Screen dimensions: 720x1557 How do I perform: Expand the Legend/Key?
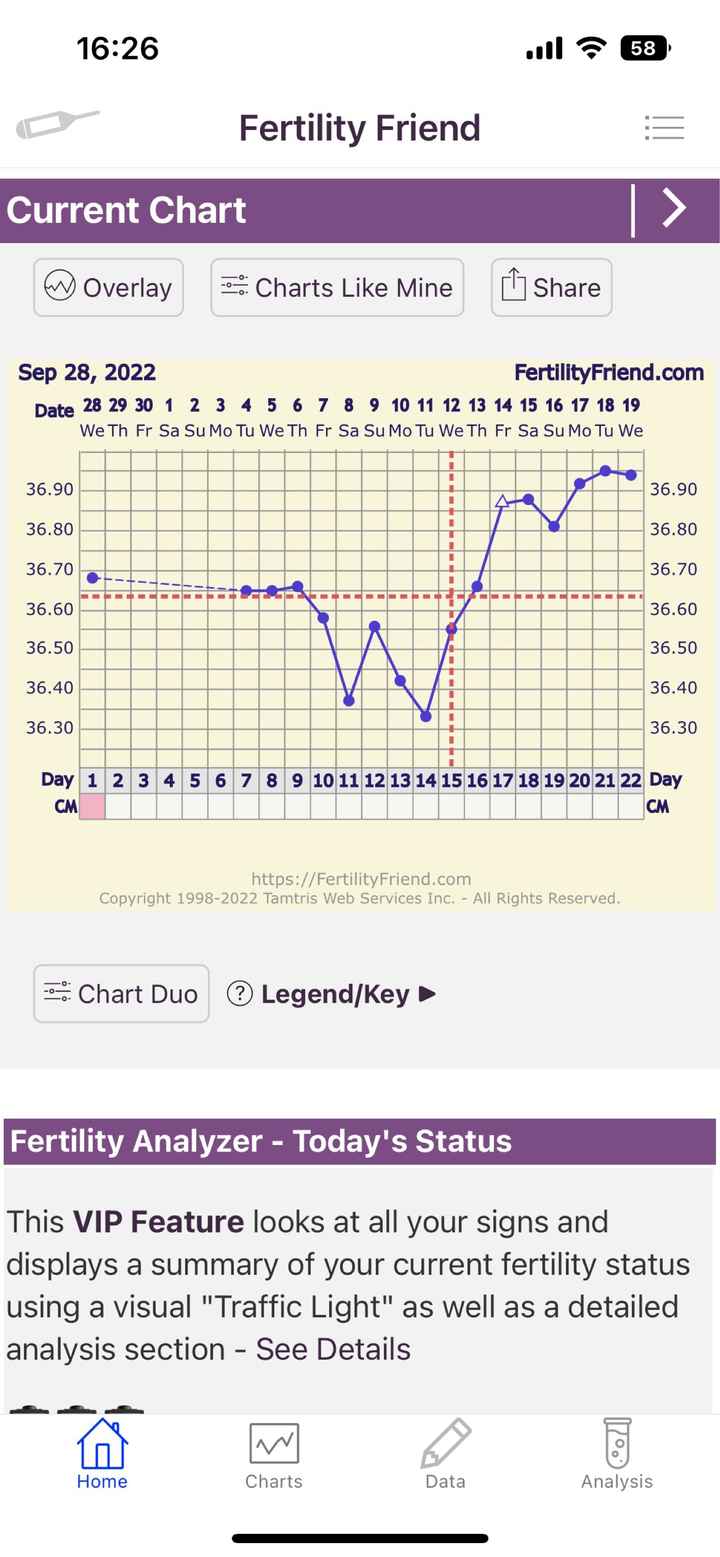(333, 994)
